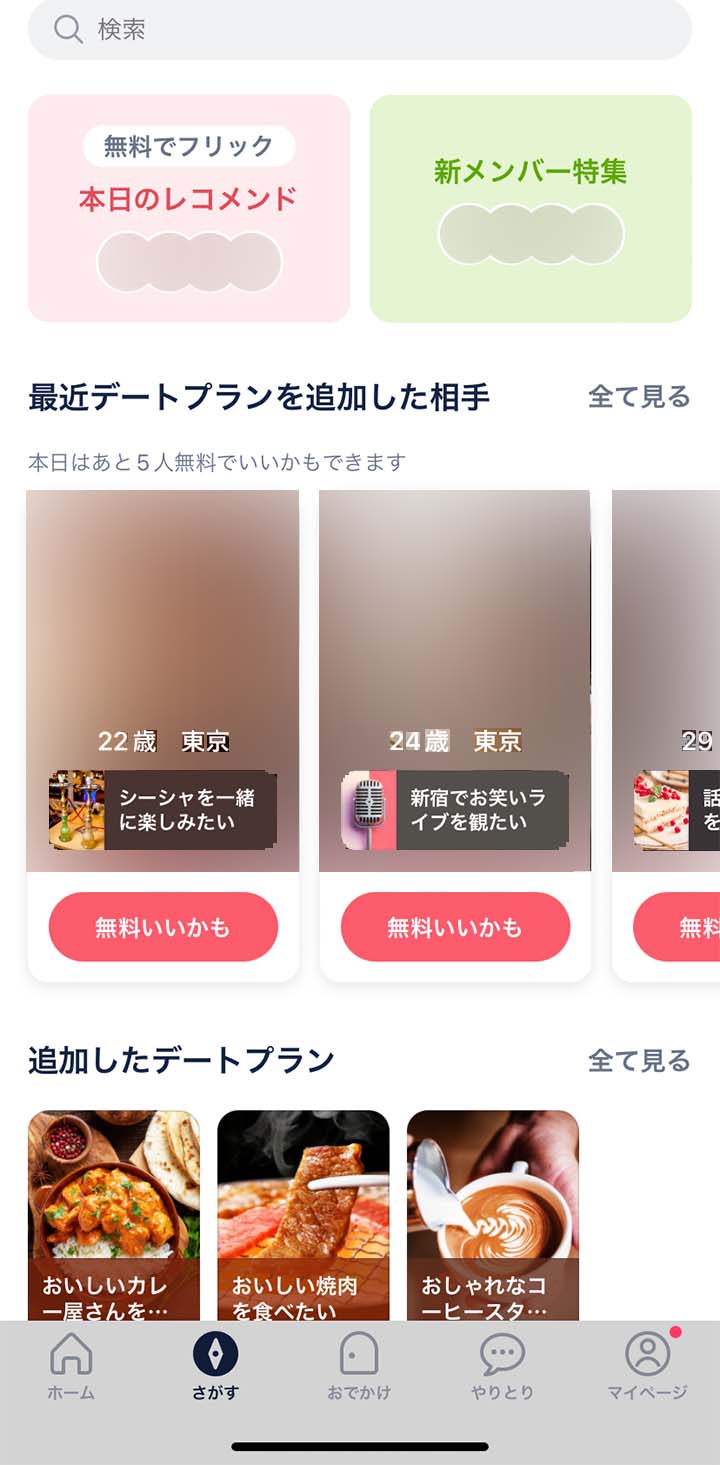Open the やりとり messages tab

[x=502, y=1366]
